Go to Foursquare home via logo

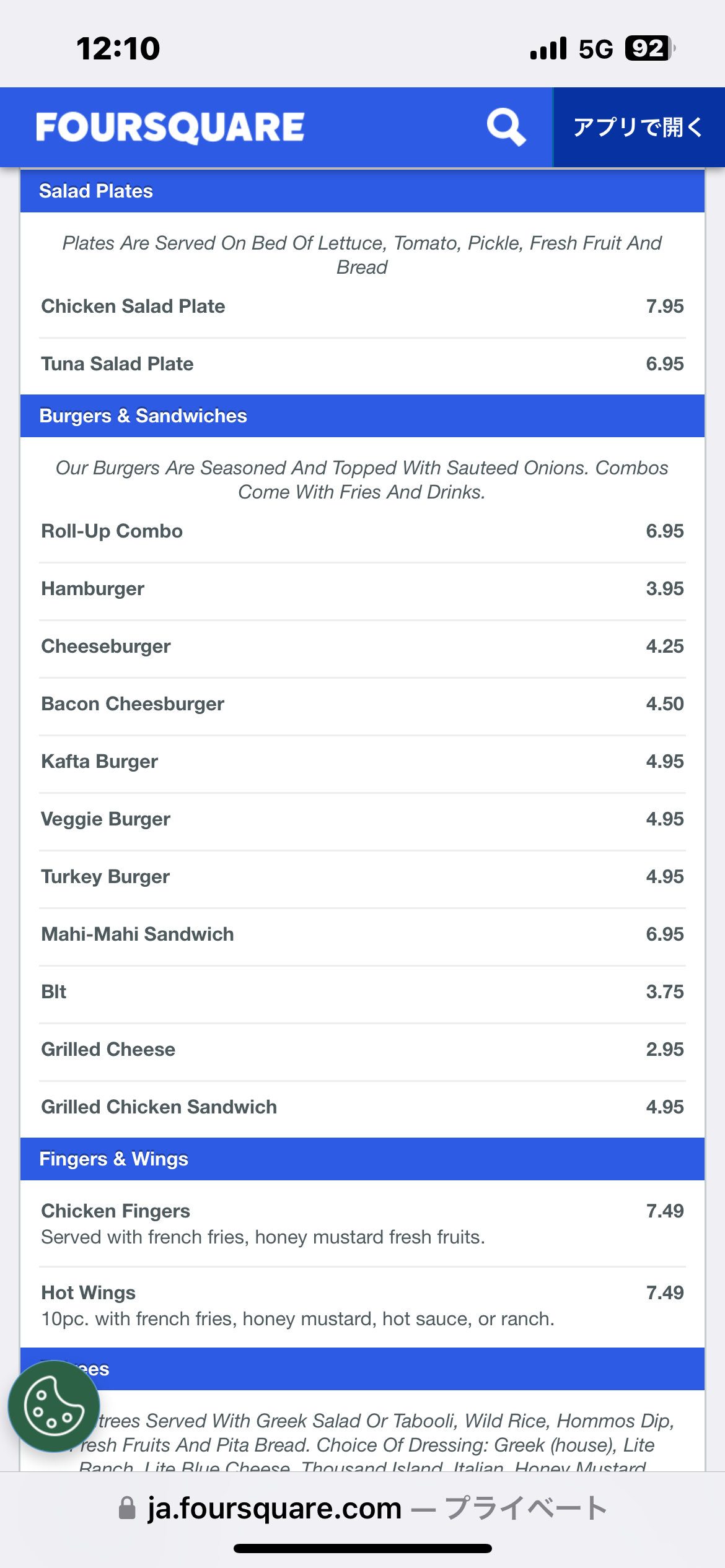coord(170,128)
